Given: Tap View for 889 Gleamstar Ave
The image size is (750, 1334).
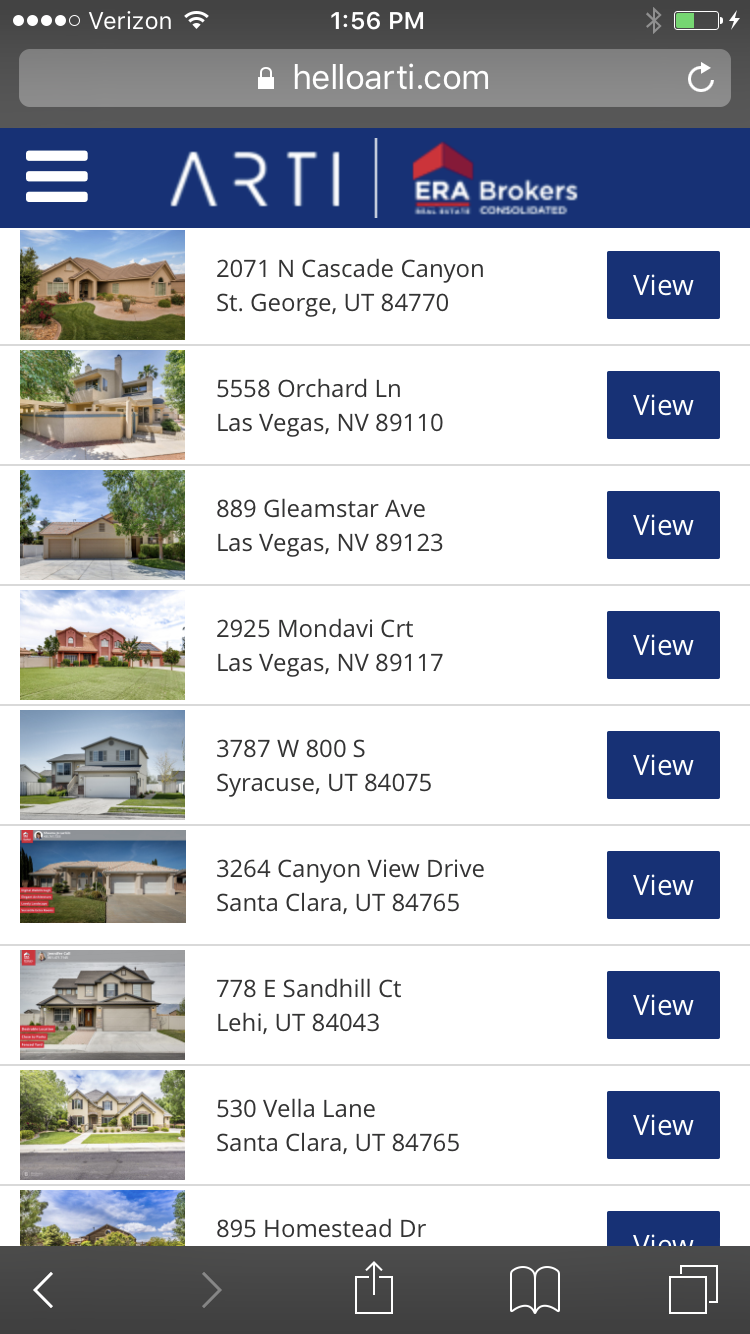Looking at the screenshot, I should point(663,525).
